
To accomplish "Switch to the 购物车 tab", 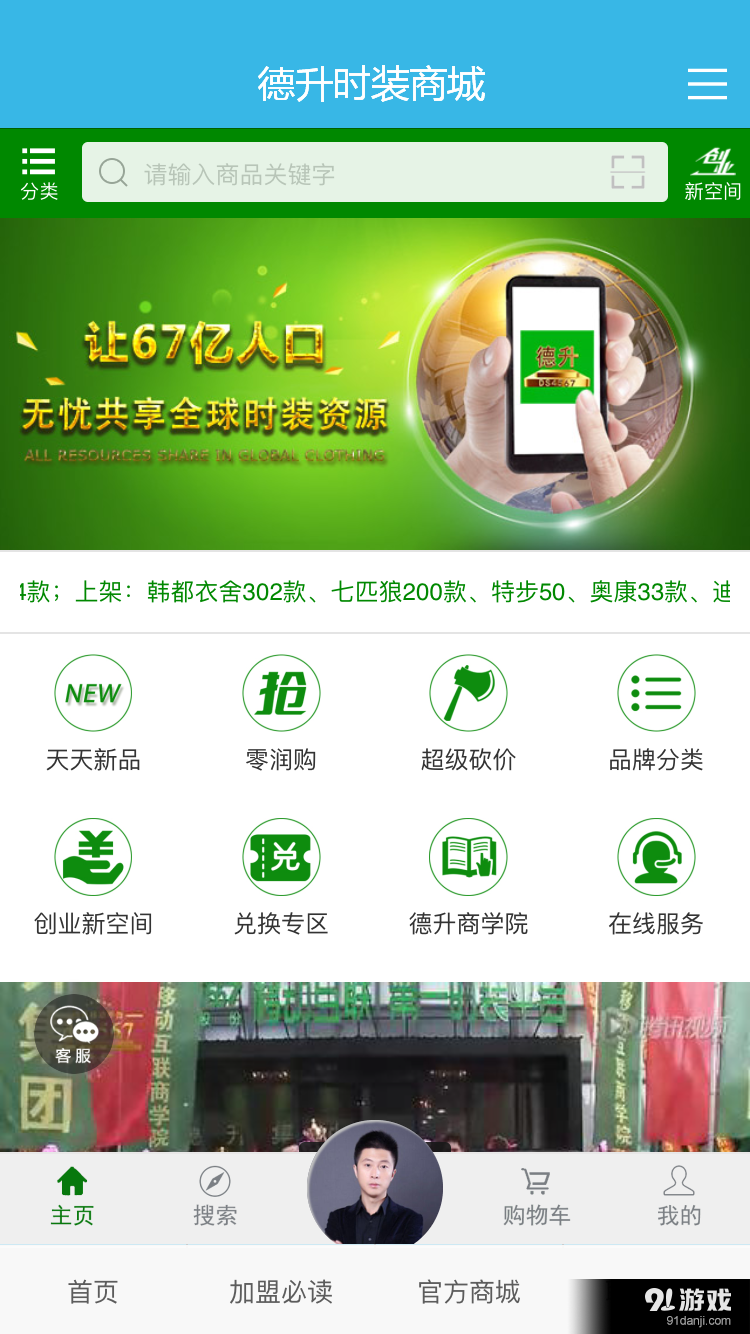I will [x=536, y=1197].
